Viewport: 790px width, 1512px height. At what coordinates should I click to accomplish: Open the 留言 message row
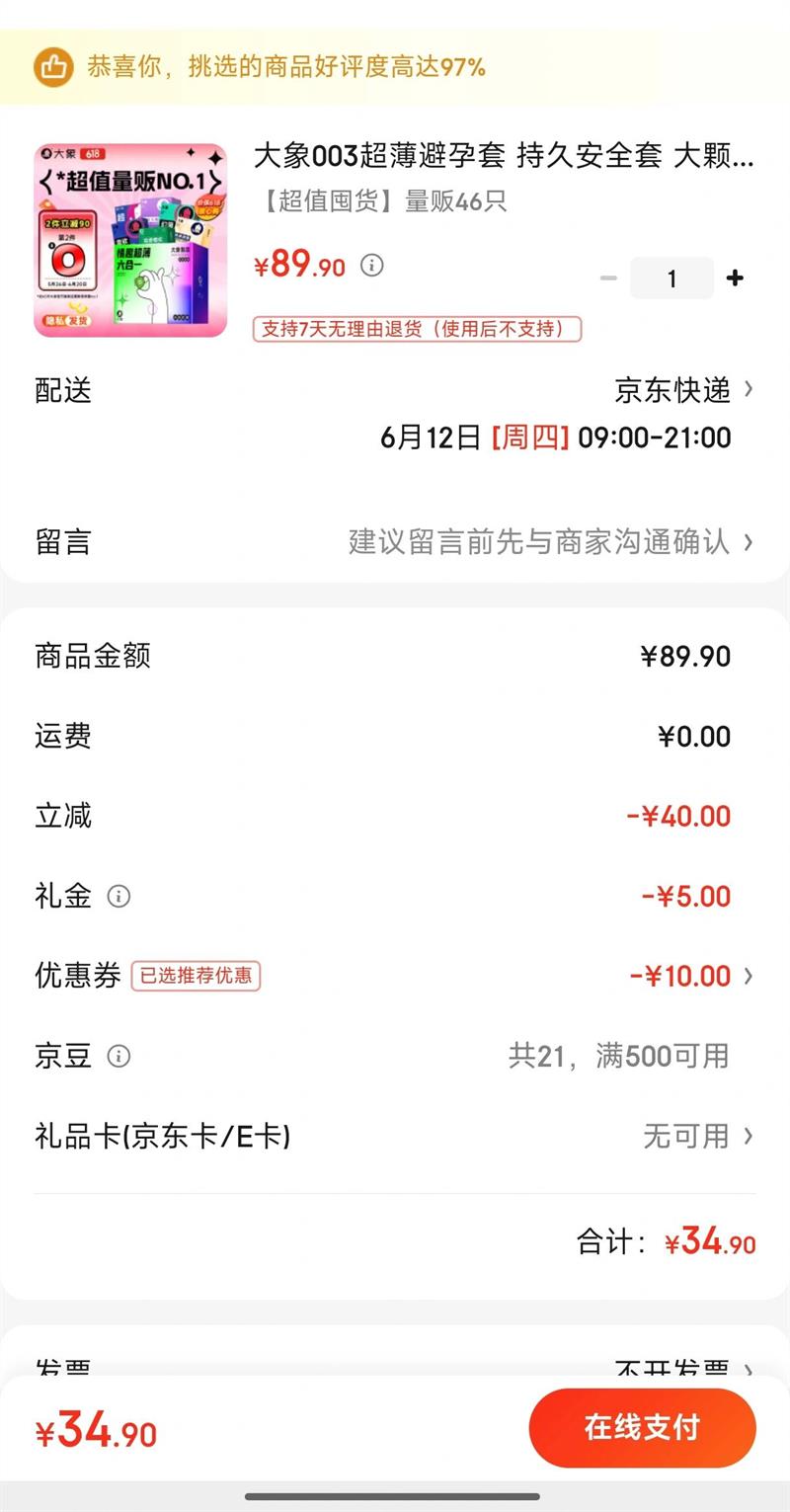395,542
